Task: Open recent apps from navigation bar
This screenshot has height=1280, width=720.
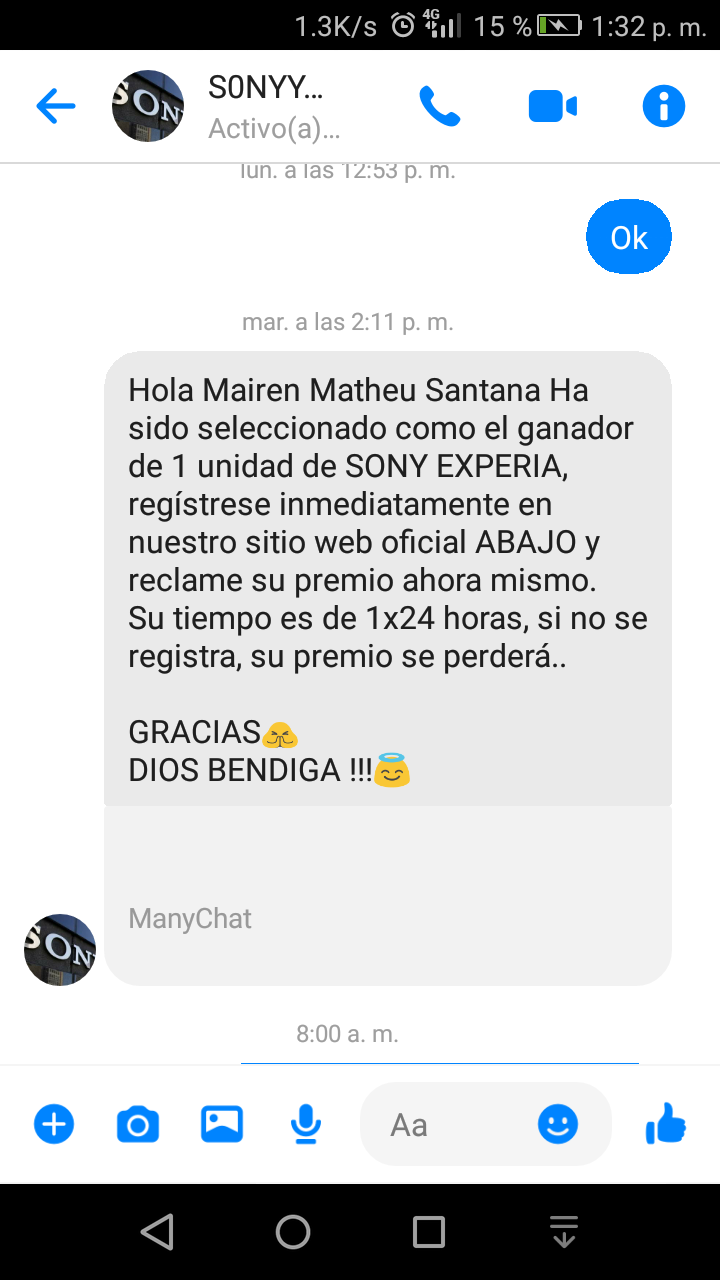Action: tap(429, 1232)
